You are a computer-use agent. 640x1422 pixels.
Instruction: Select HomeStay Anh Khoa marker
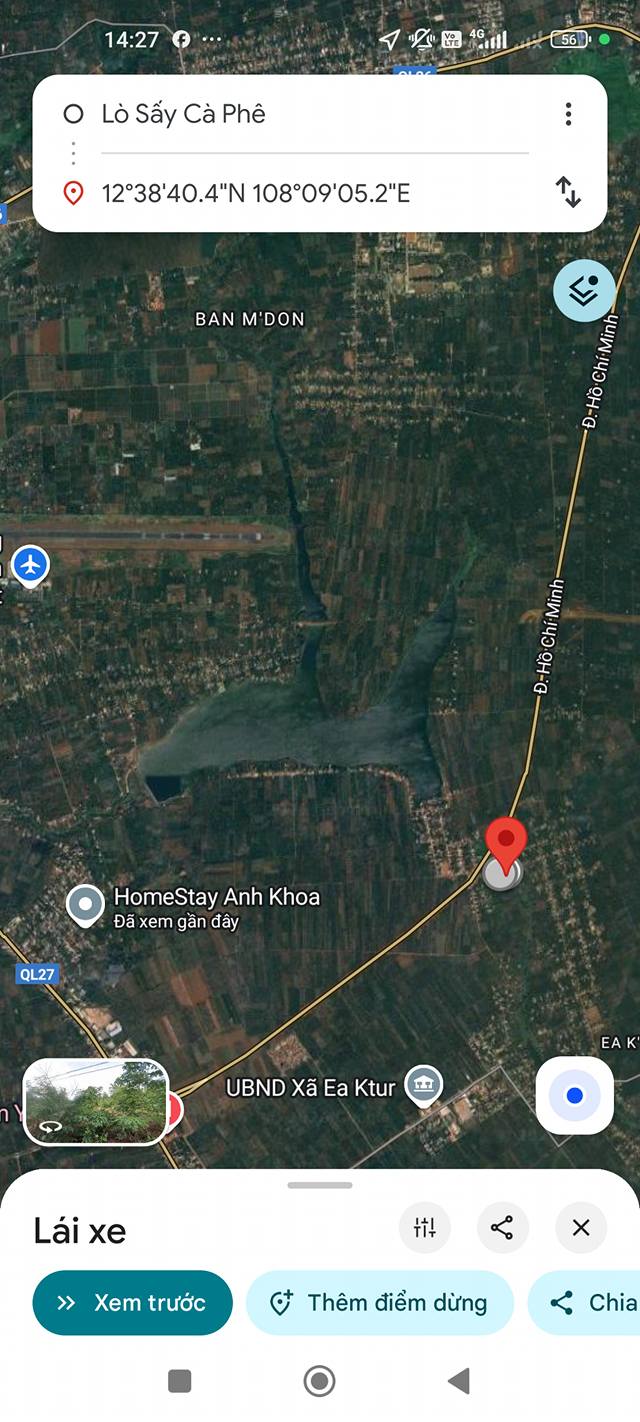[x=85, y=905]
